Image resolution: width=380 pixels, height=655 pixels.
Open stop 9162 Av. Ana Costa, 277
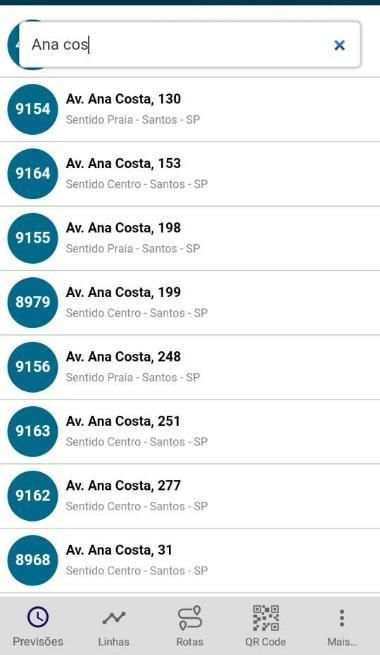(190, 496)
